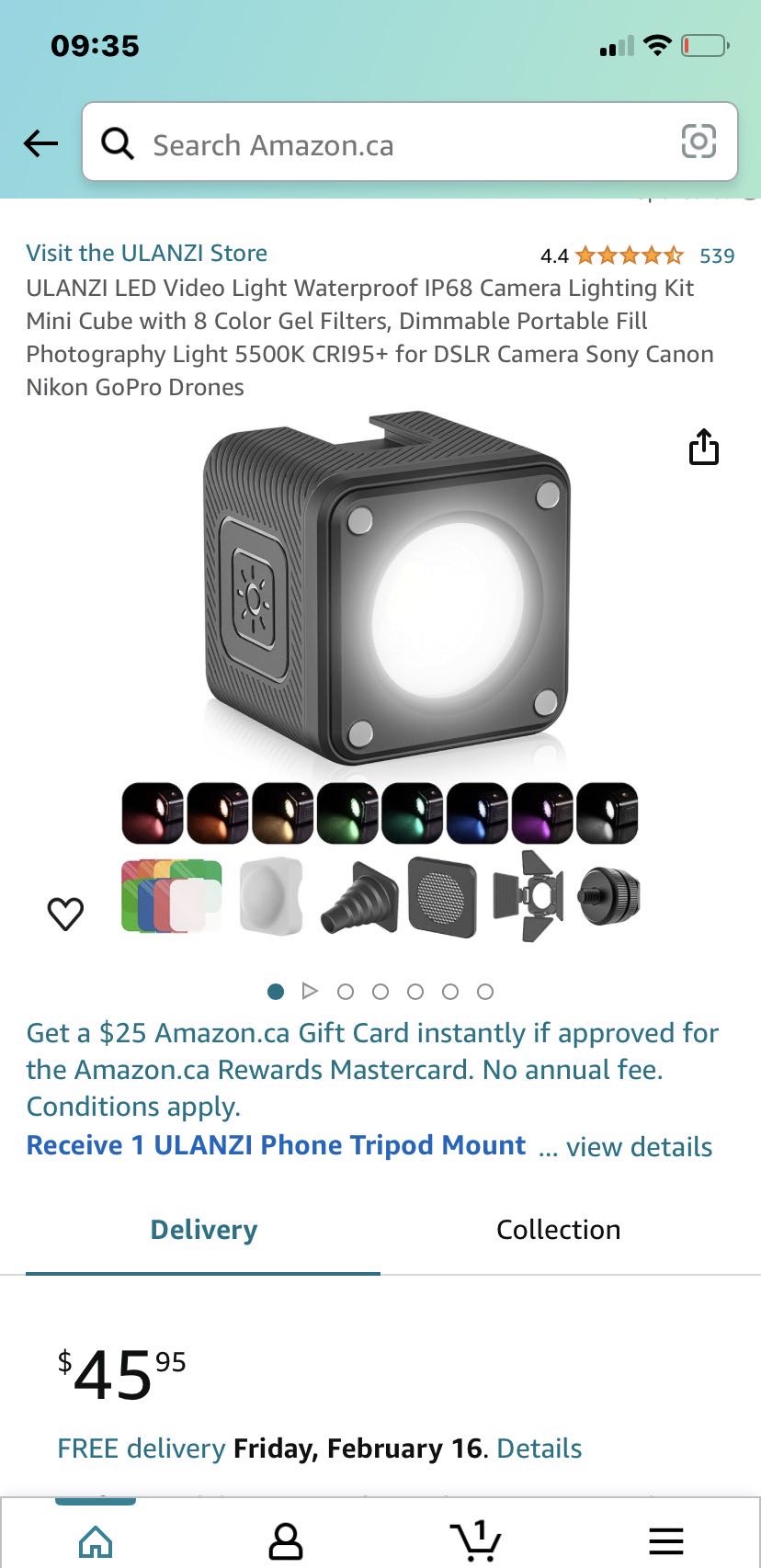The width and height of the screenshot is (761, 1568).
Task: Select the Delivery tab
Action: coord(203,1230)
